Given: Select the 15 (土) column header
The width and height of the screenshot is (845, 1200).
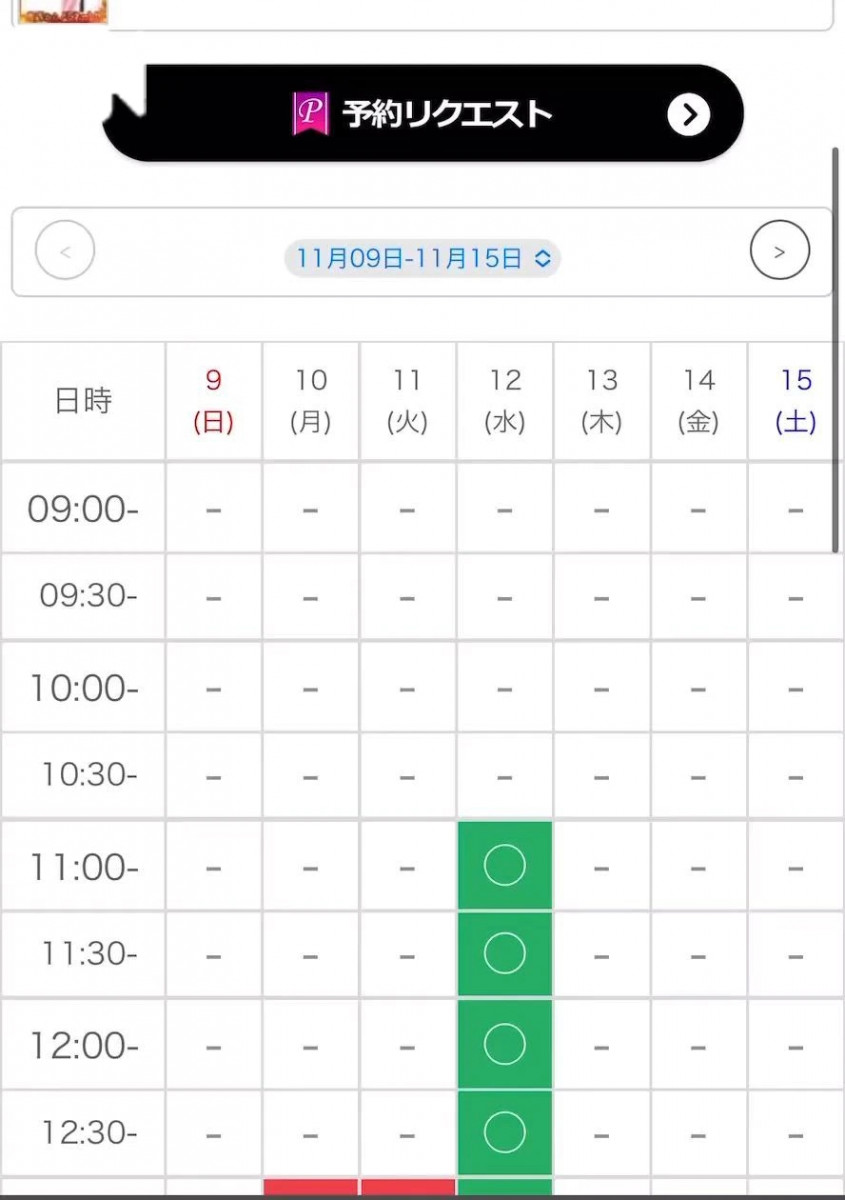Looking at the screenshot, I should point(795,400).
